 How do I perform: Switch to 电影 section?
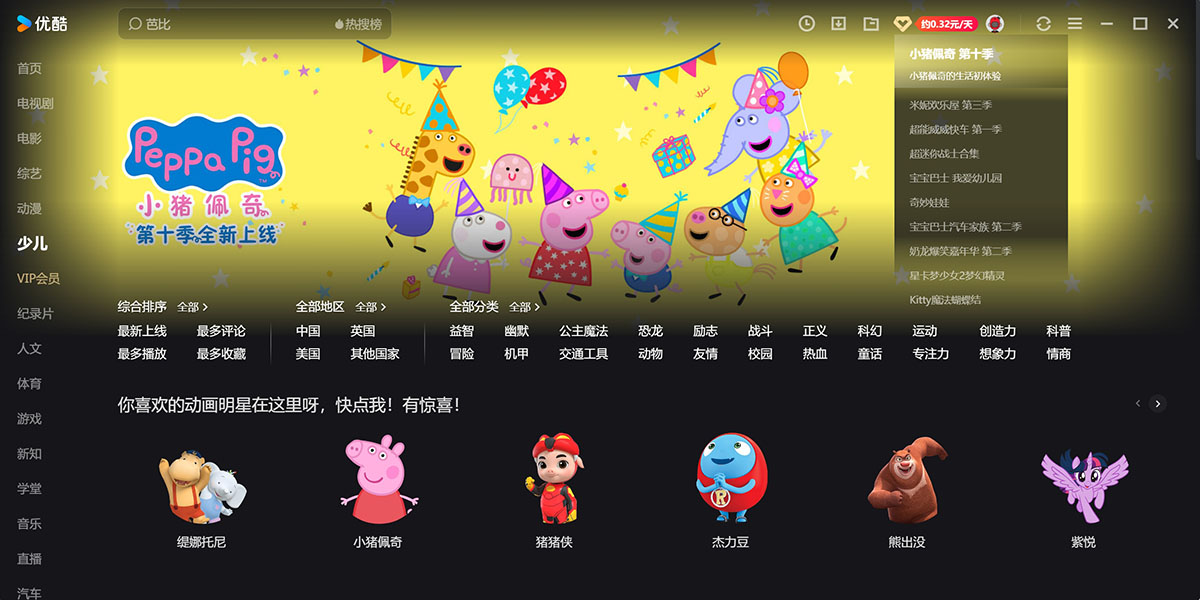click(x=30, y=139)
